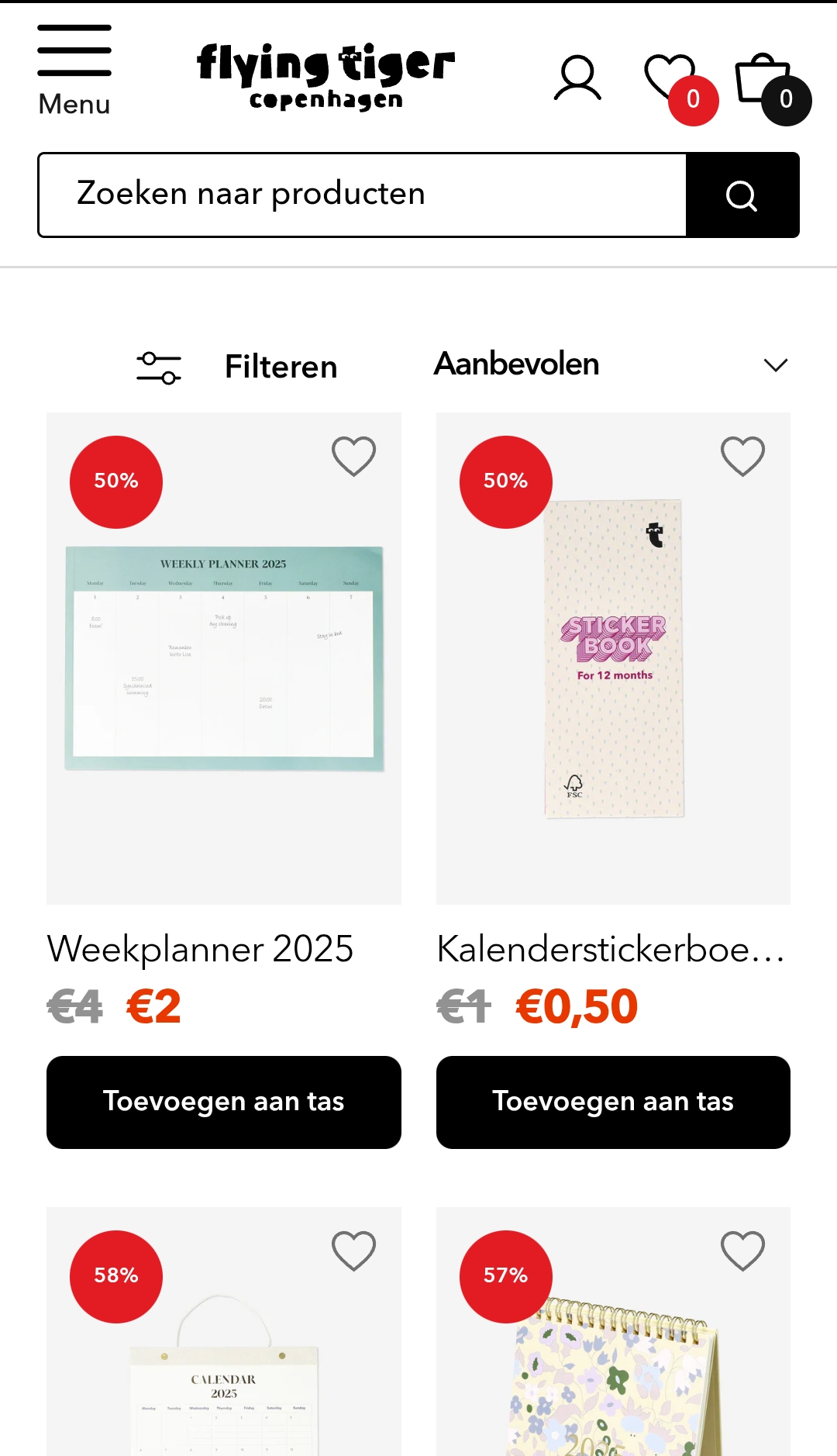
Task: Toggle the heart on the floral desk calendar
Action: [743, 1251]
